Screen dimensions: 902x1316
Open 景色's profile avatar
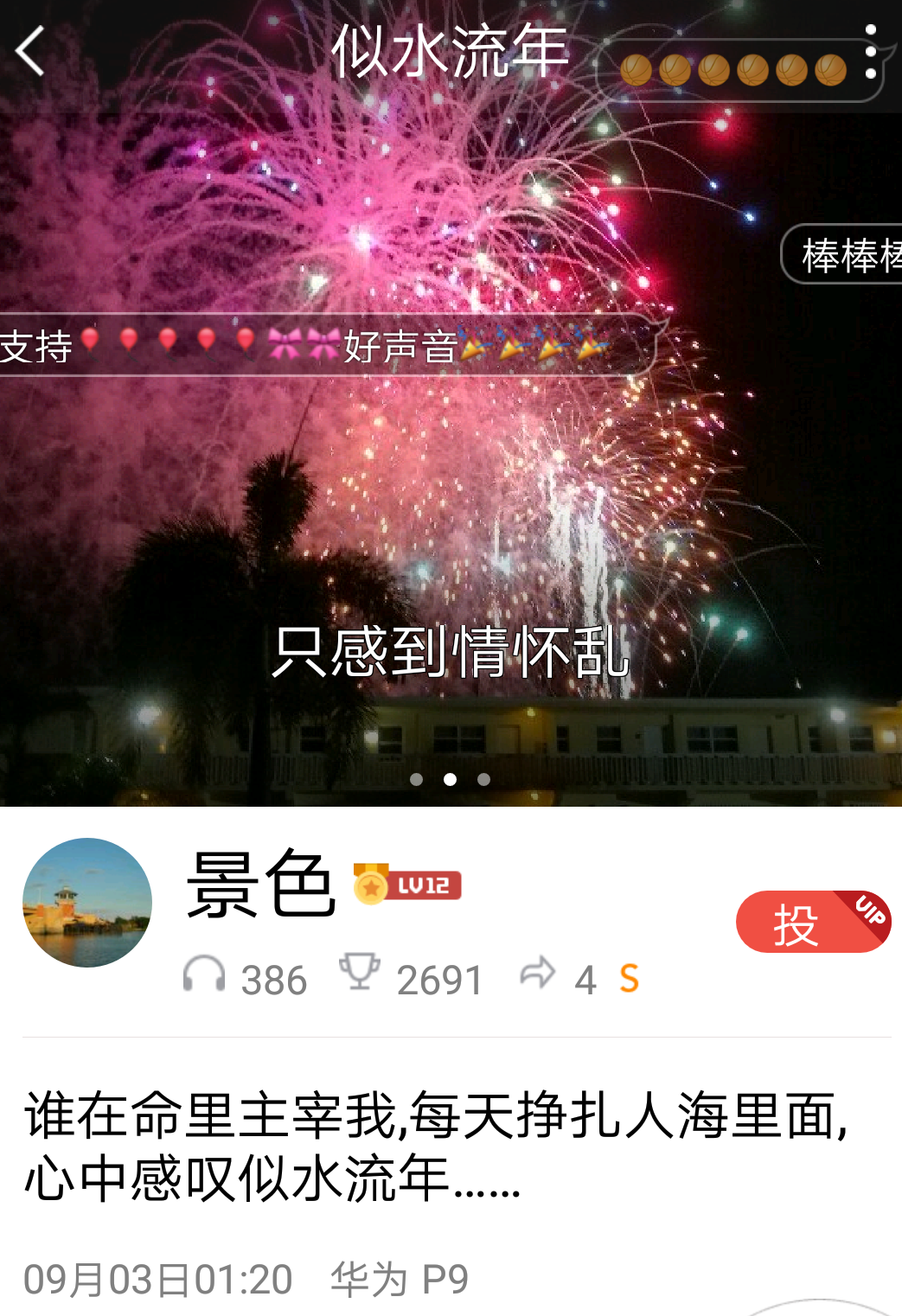pyautogui.click(x=87, y=903)
